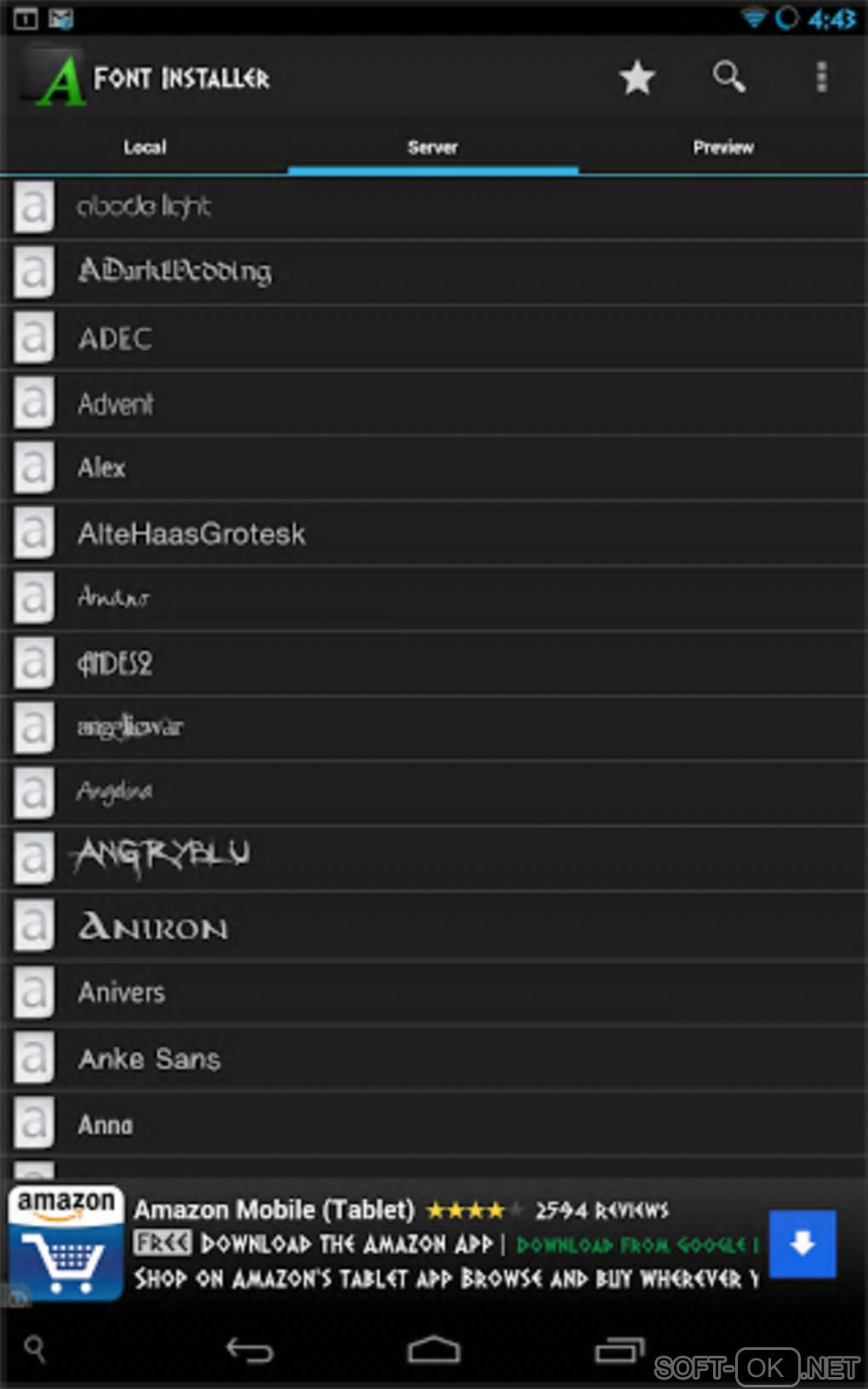The width and height of the screenshot is (868, 1389).
Task: Tap the Amazon ad download button
Action: pos(802,1243)
